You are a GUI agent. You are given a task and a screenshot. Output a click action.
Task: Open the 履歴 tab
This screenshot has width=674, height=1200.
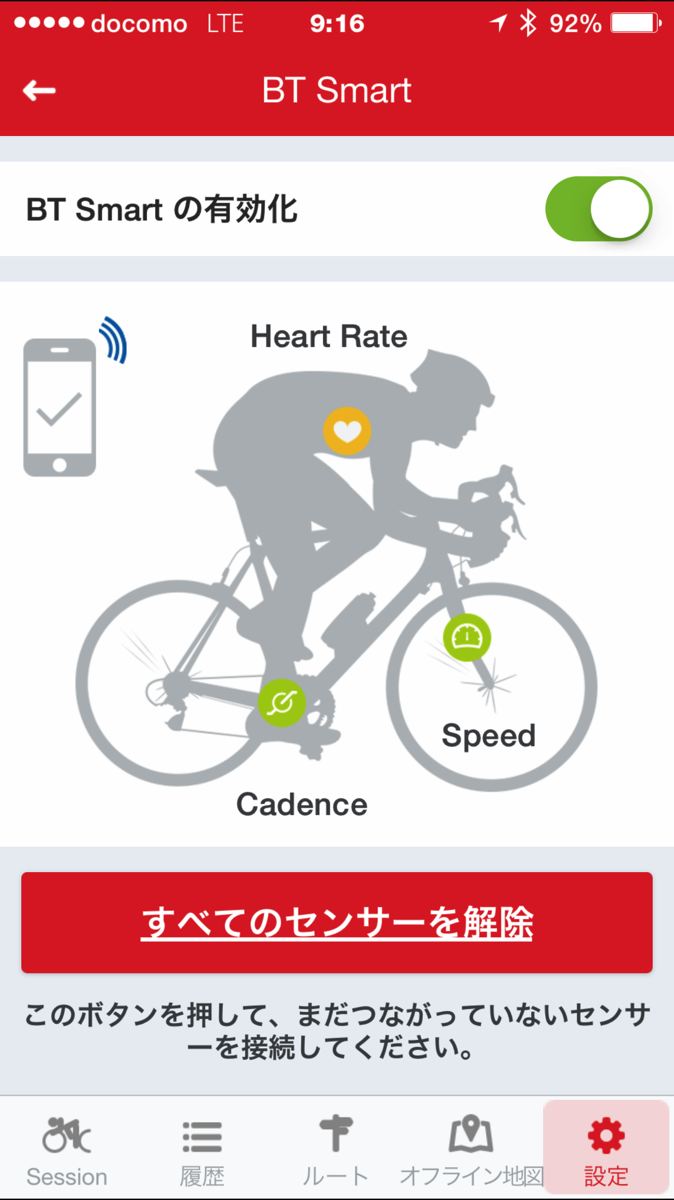click(x=202, y=1150)
